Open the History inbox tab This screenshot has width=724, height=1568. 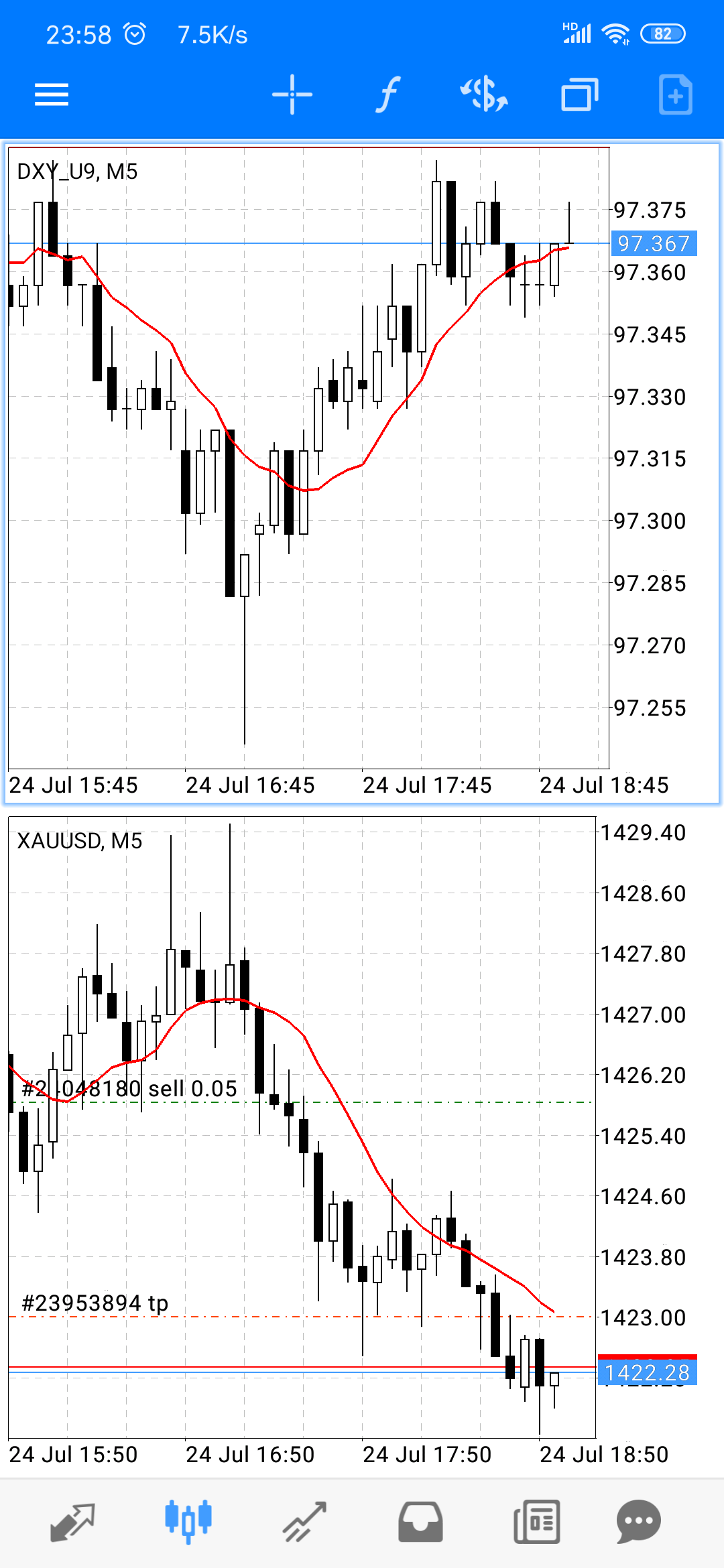tap(420, 1522)
